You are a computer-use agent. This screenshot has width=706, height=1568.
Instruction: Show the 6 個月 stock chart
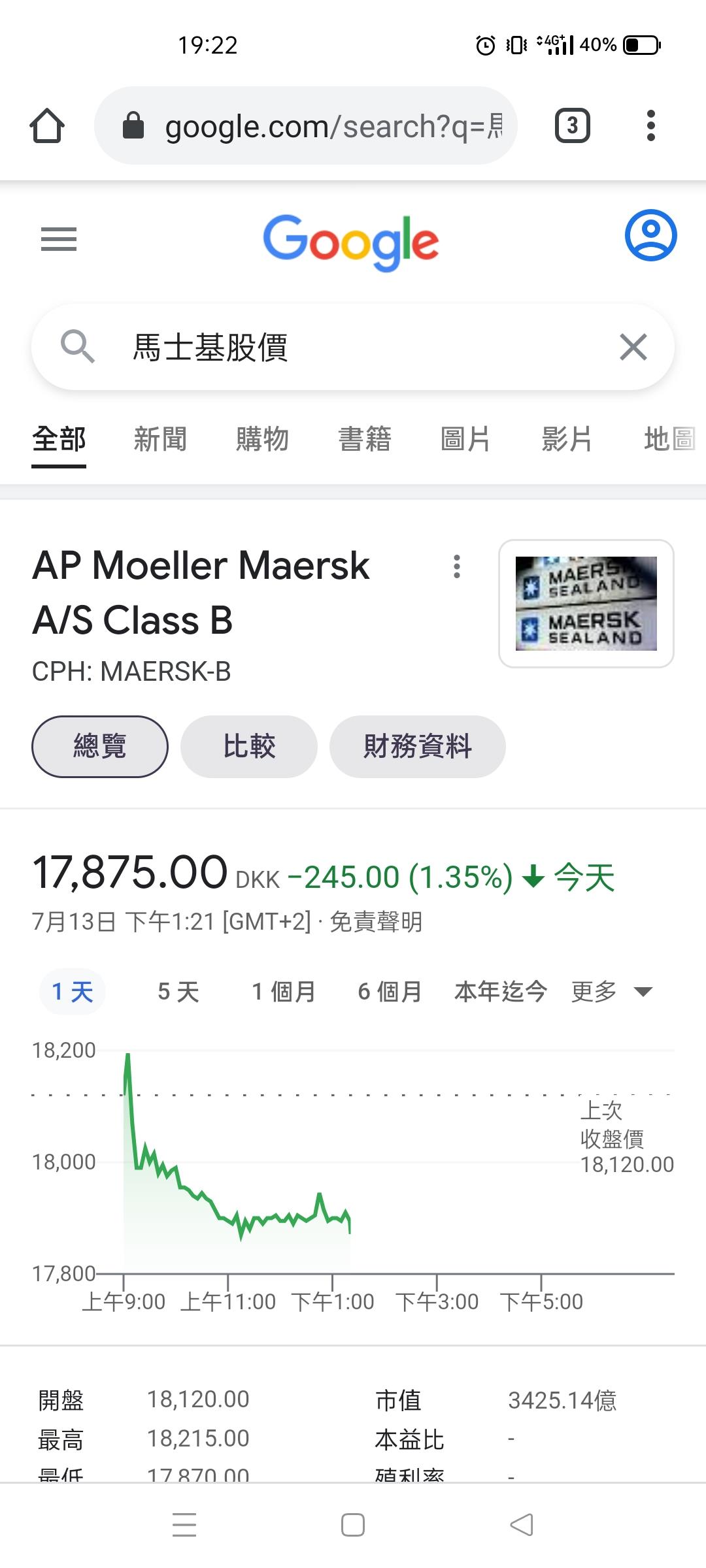(x=390, y=992)
